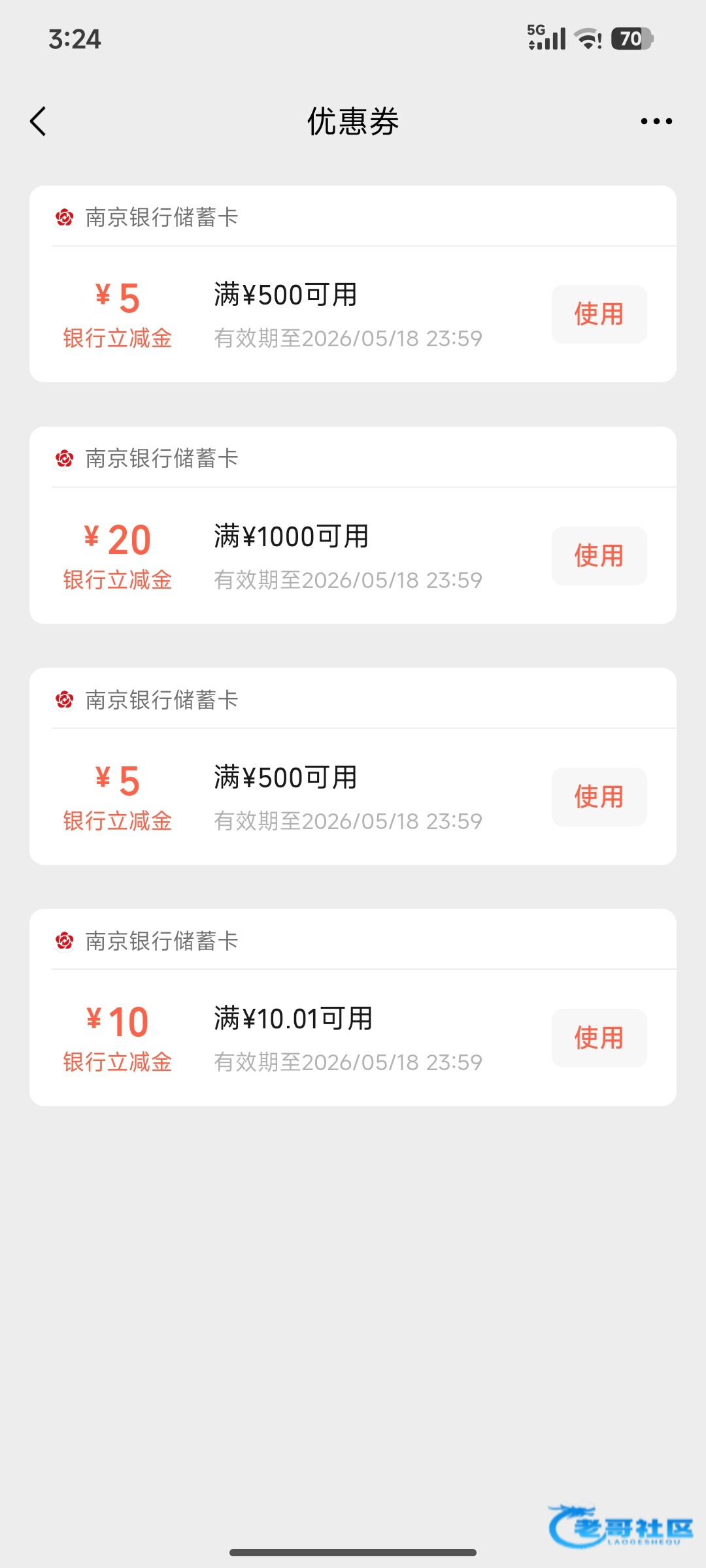Use the ¥10 coupon for 满¥10.01
706x1568 pixels.
point(599,1037)
